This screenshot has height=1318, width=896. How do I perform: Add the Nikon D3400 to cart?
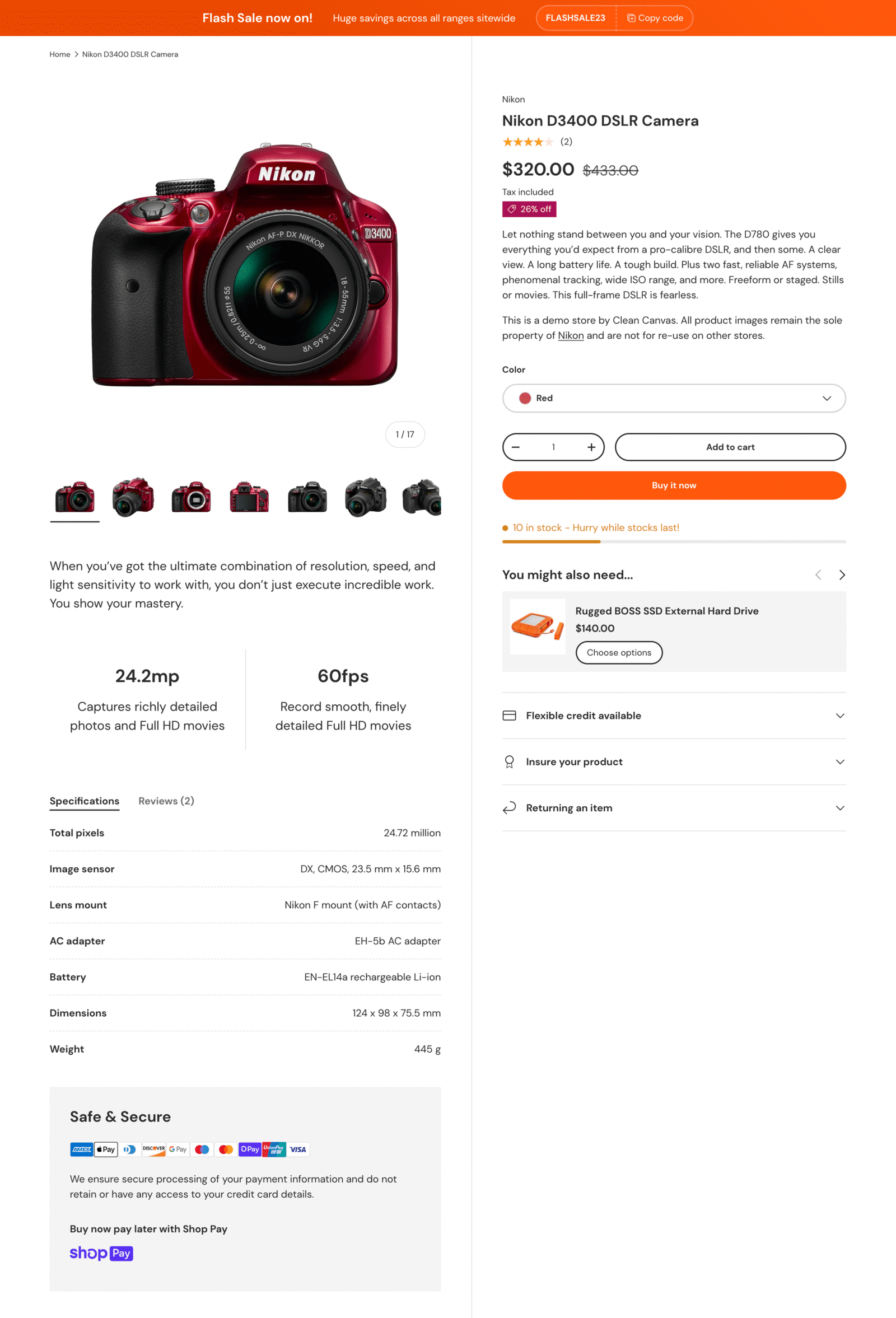pyautogui.click(x=730, y=447)
